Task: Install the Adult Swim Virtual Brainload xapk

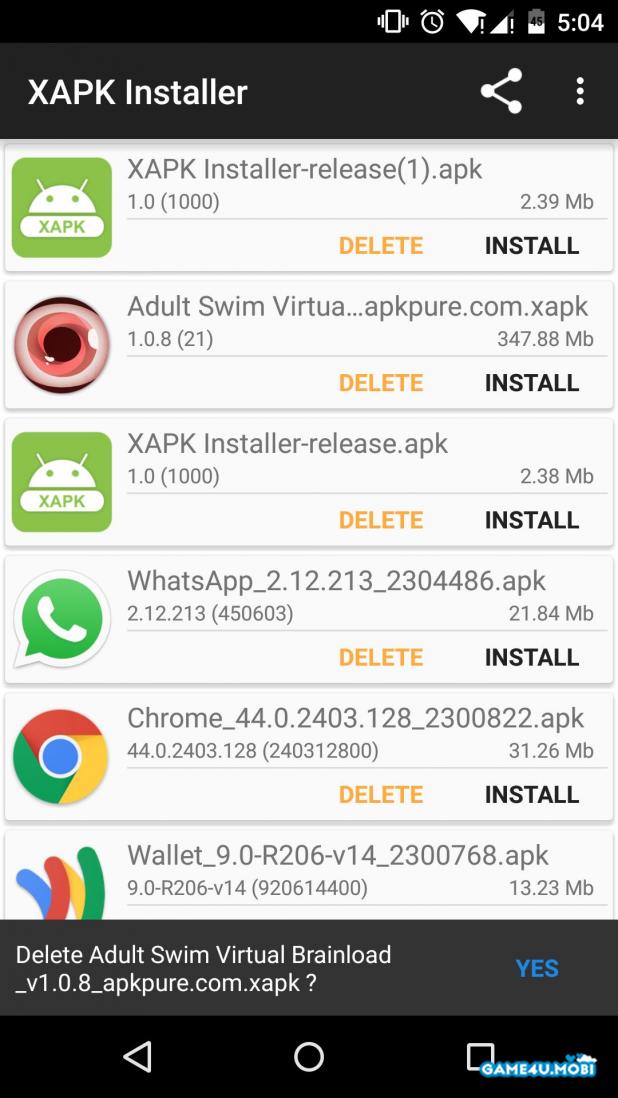Action: coord(531,383)
